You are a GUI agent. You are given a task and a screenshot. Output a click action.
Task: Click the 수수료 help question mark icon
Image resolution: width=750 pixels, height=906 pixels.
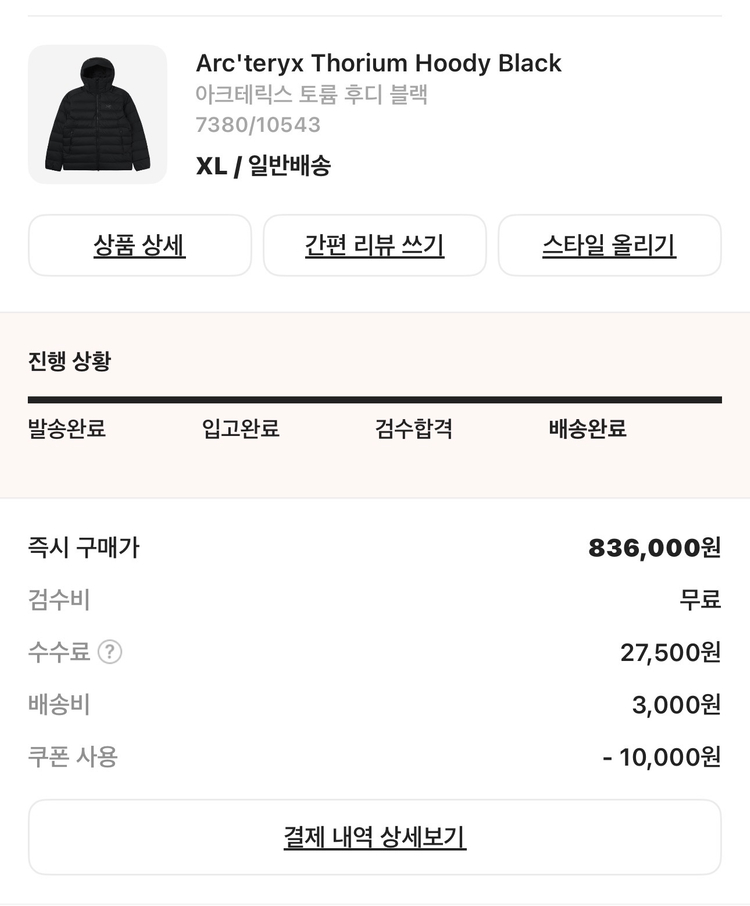[110, 652]
